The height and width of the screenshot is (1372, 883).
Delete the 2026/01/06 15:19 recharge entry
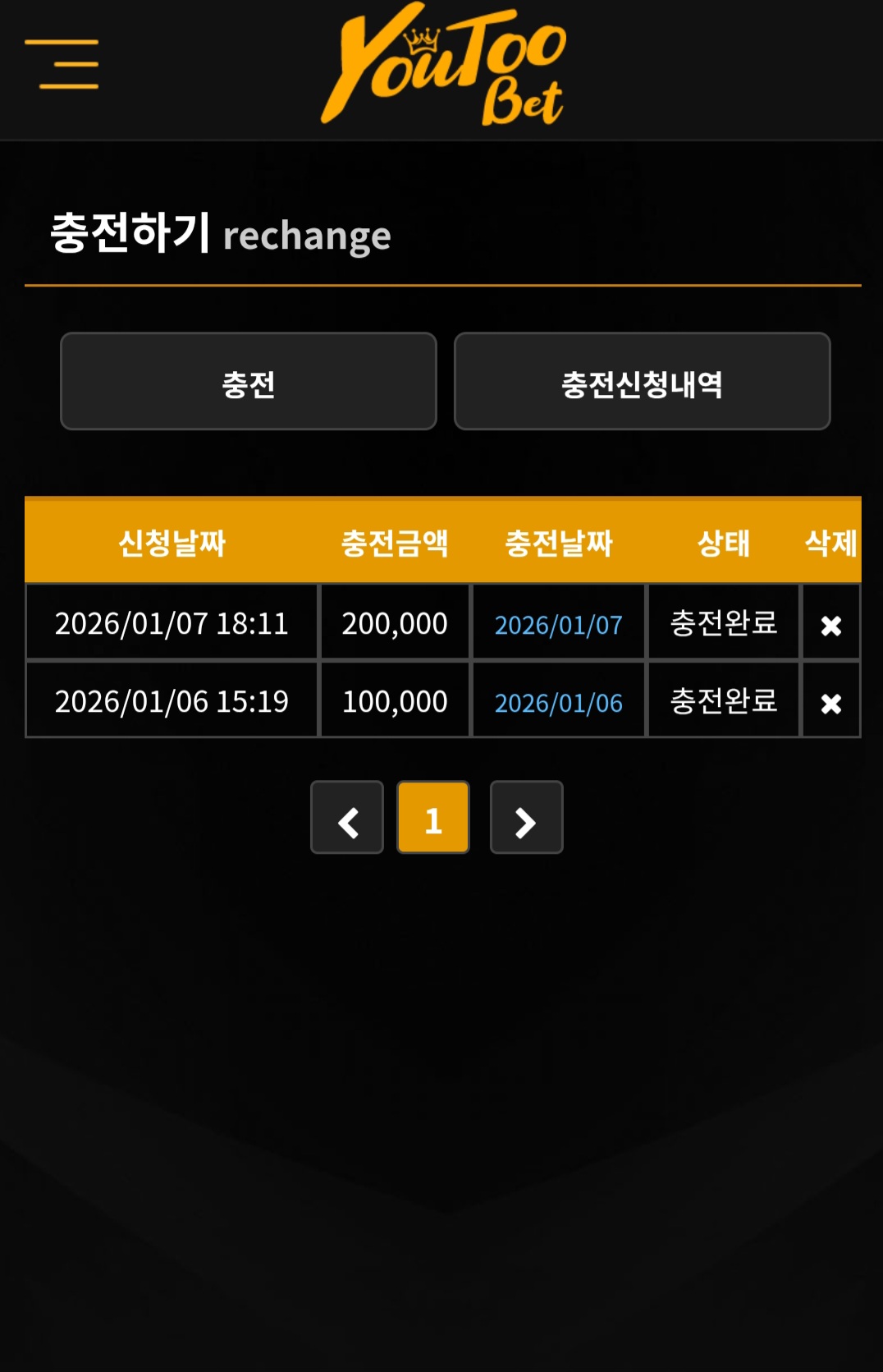831,704
